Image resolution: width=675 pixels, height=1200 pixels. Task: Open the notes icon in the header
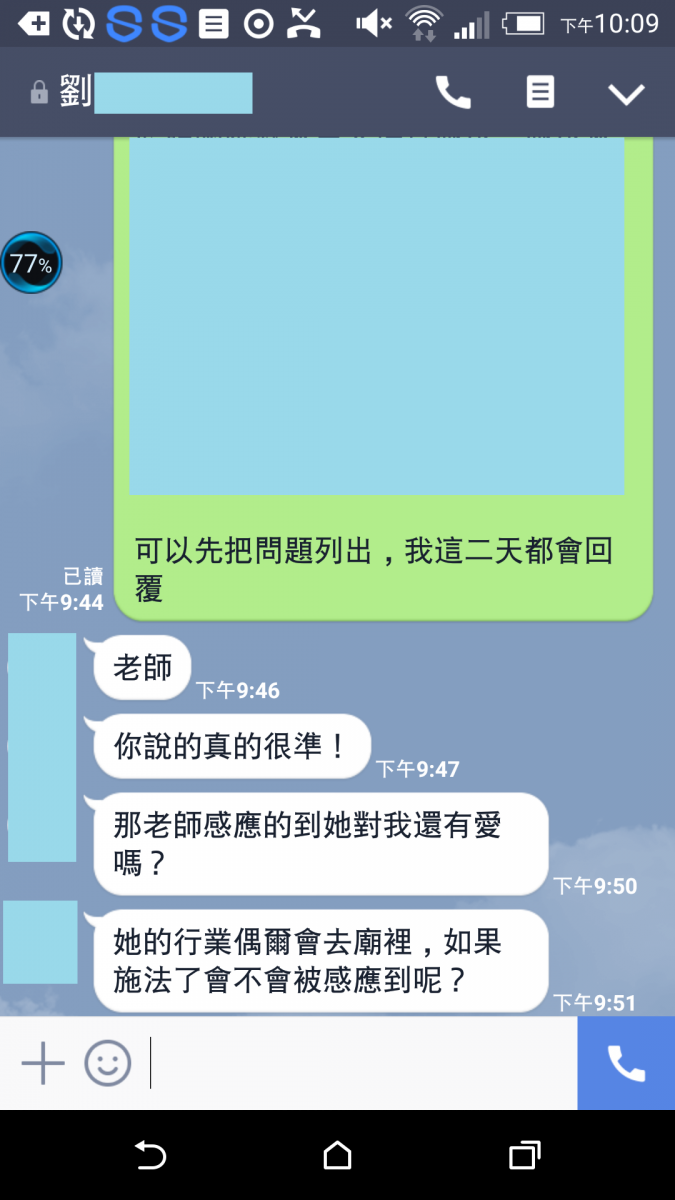click(540, 93)
